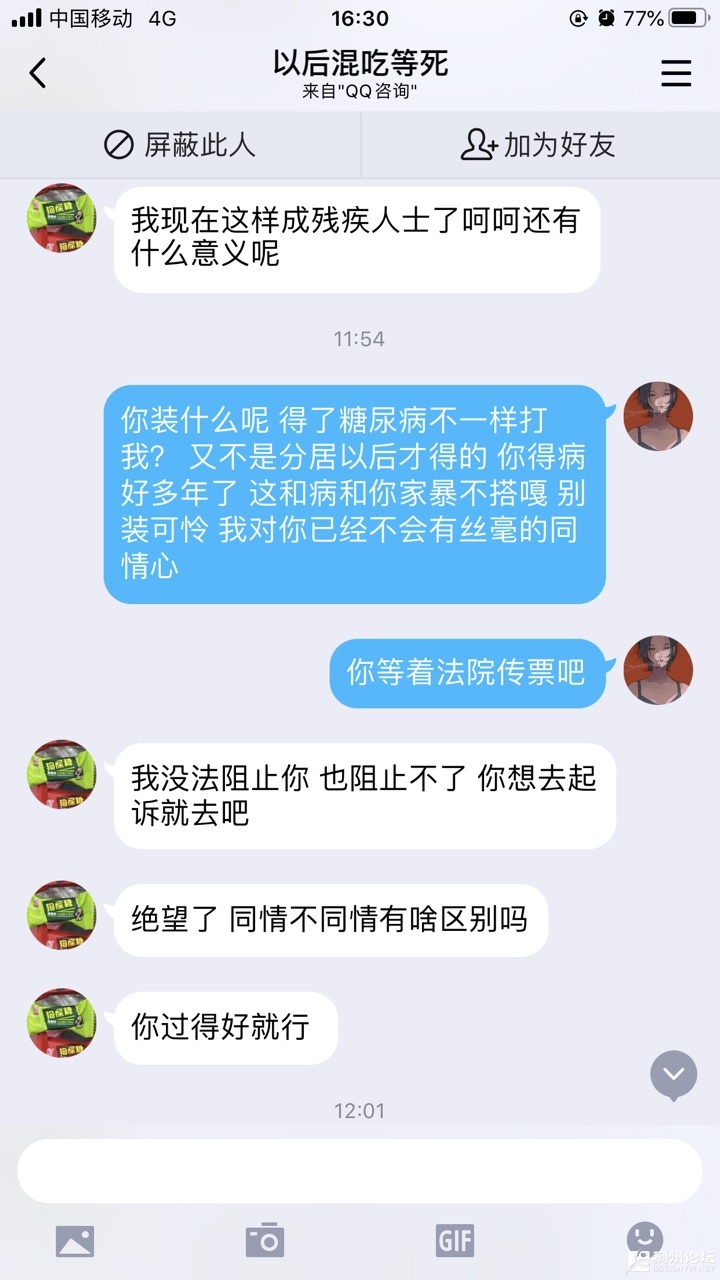Open the photo gallery picker icon
The height and width of the screenshot is (1280, 720).
pos(75,1241)
